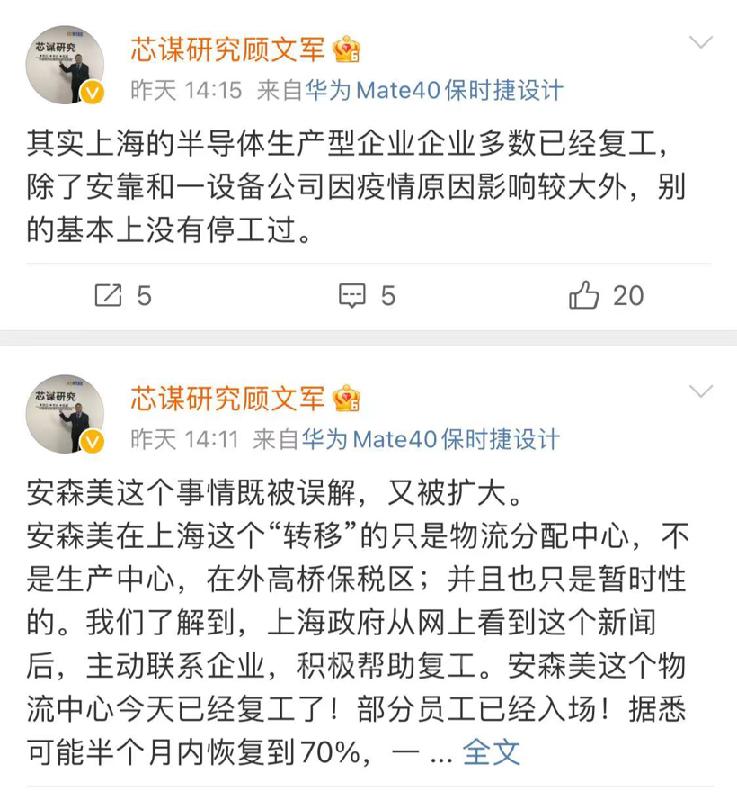Open 芯谋研究顾文军 avatar on the 14:15 post
The width and height of the screenshot is (737, 800).
tap(65, 65)
